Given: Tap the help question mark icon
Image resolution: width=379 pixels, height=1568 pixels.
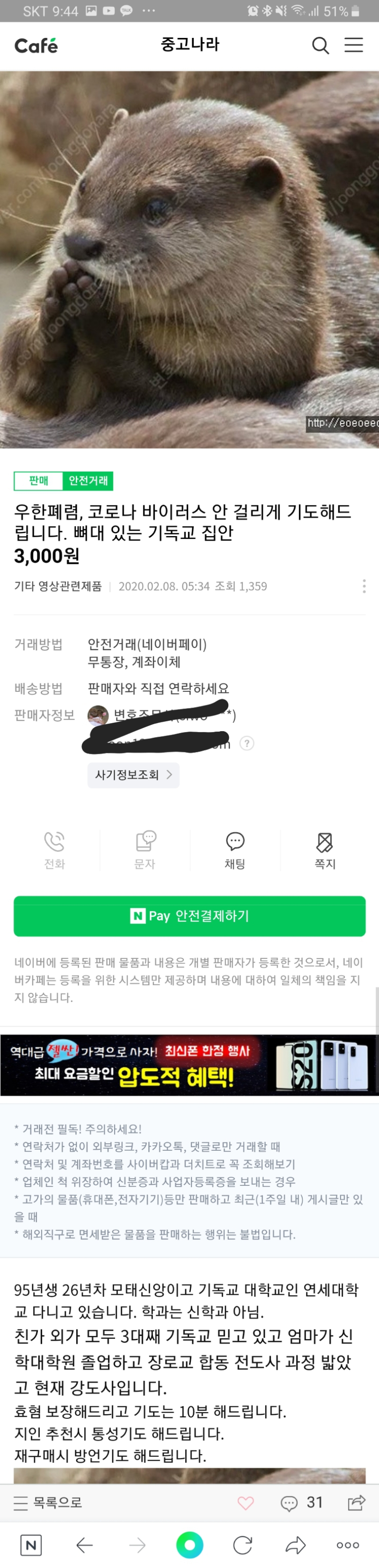Looking at the screenshot, I should click(247, 743).
